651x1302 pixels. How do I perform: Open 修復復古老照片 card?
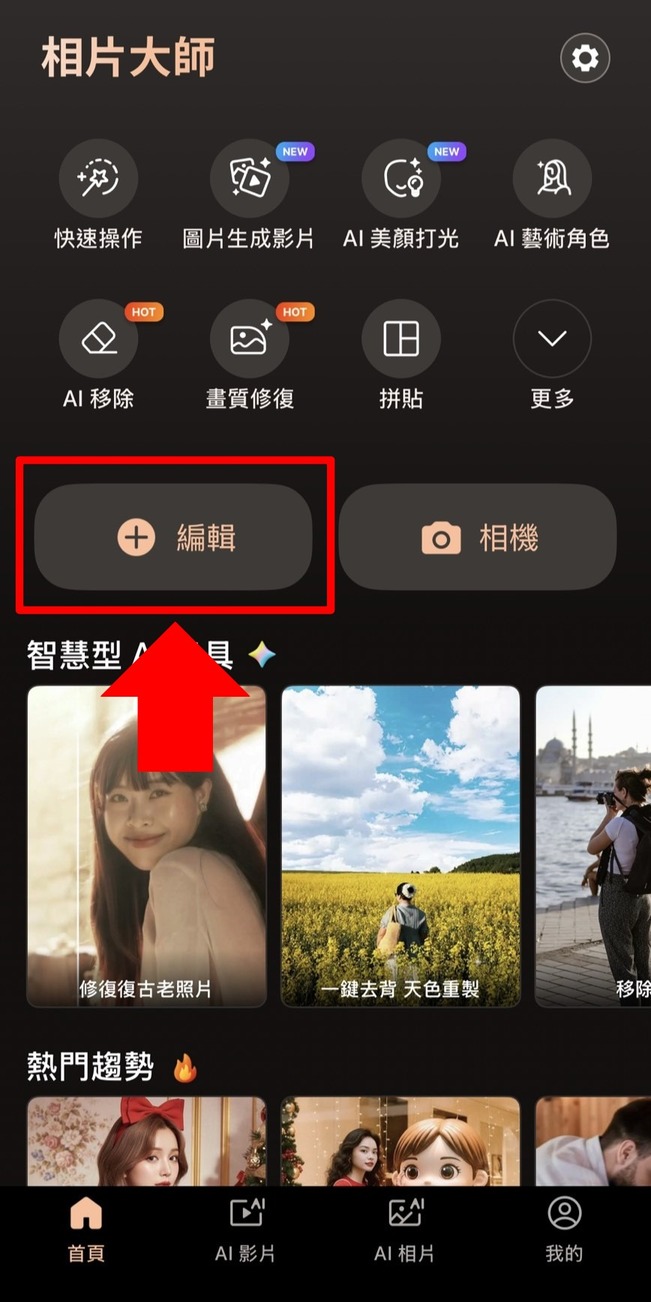click(x=146, y=846)
